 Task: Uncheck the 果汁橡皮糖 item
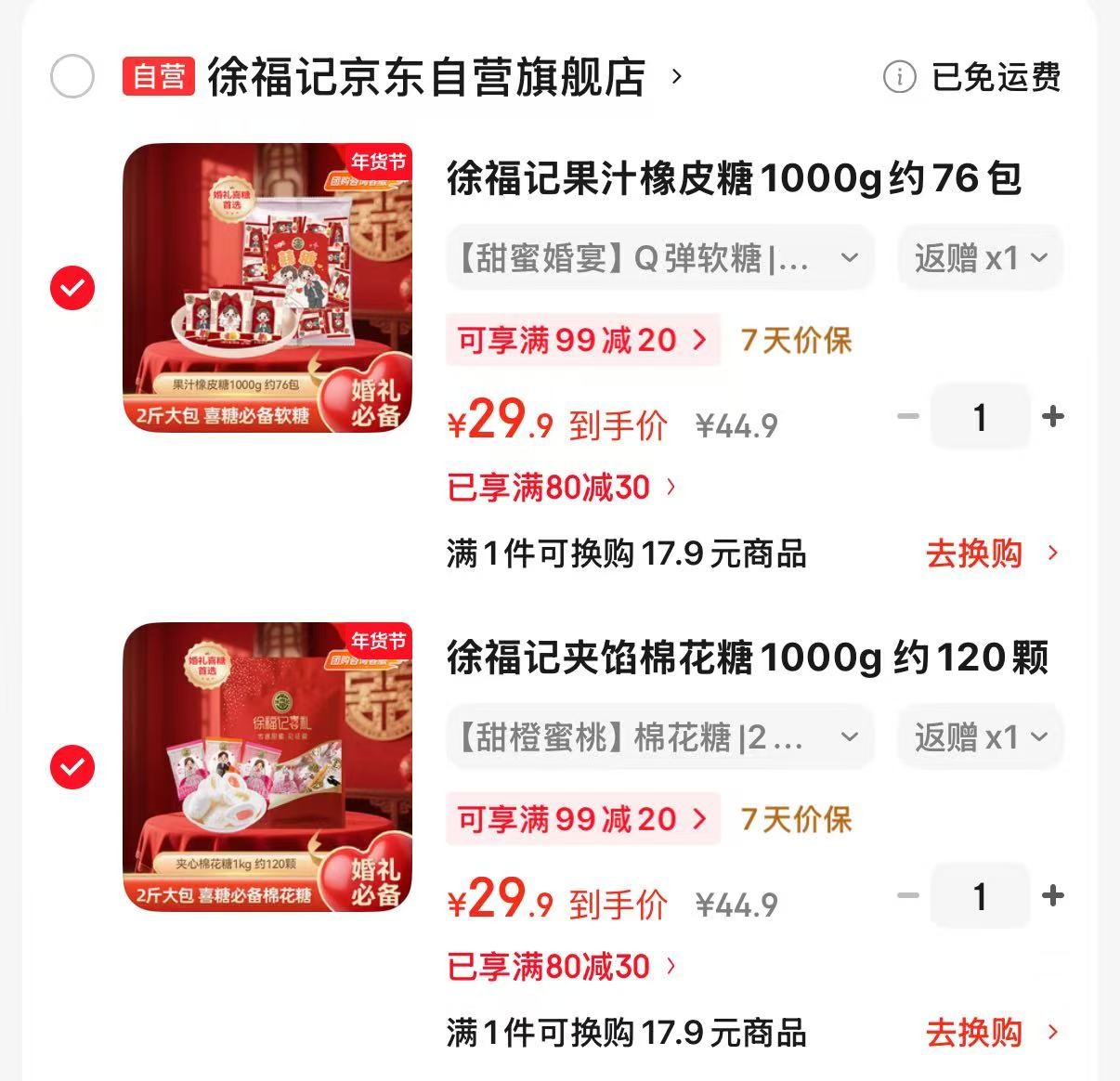tap(72, 288)
